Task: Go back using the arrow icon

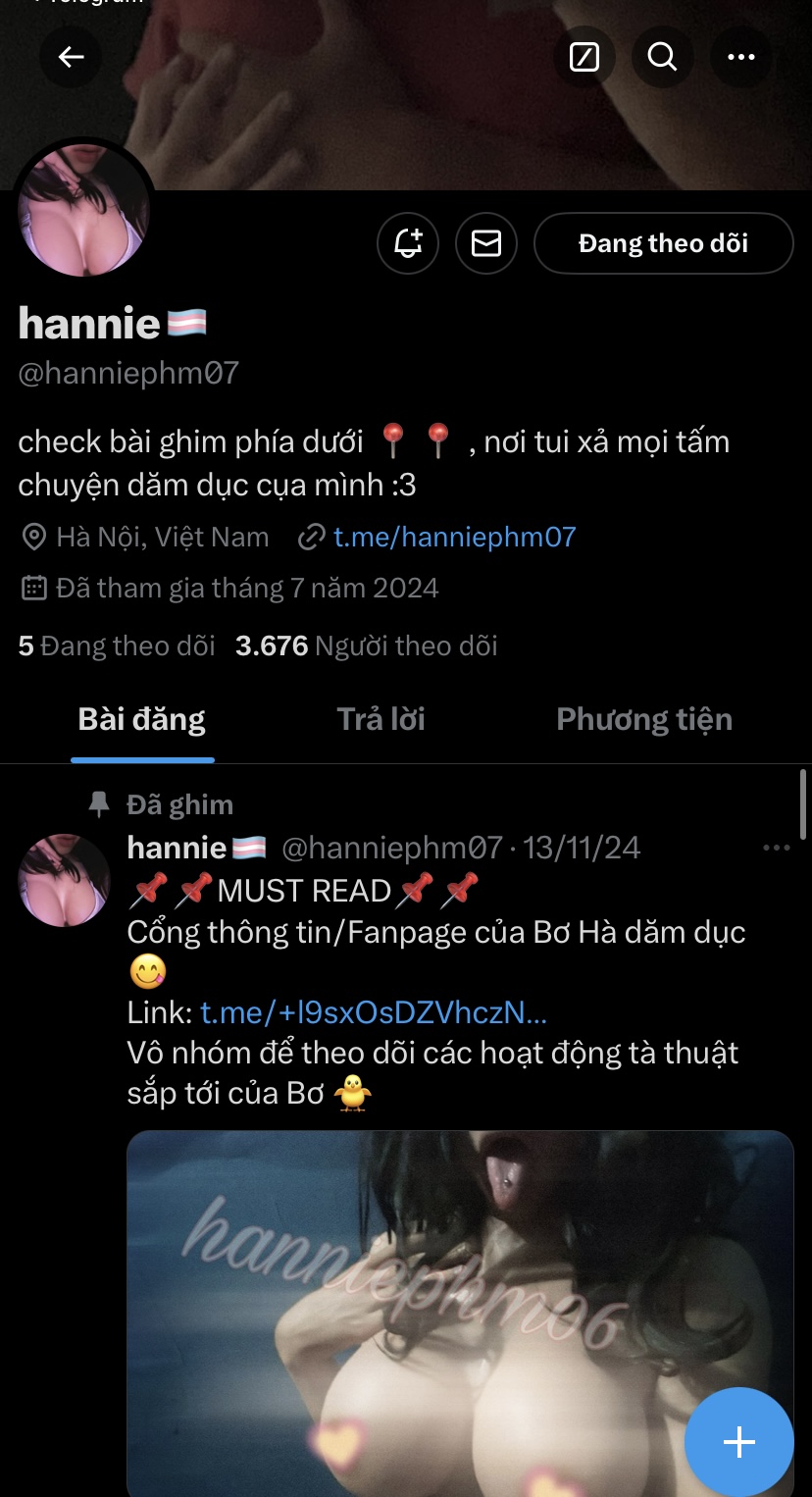Action: click(71, 58)
